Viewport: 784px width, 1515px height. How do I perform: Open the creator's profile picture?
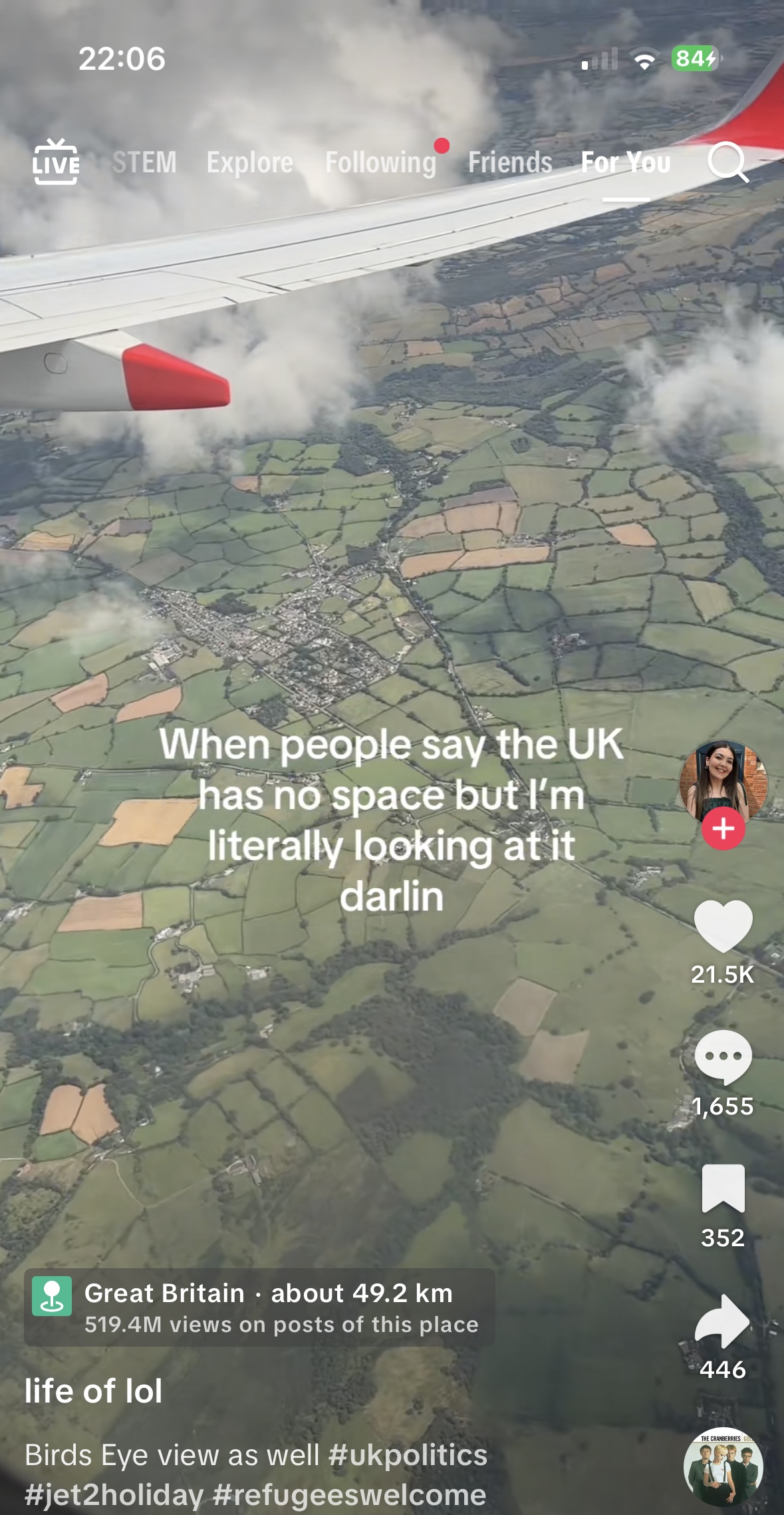click(x=723, y=781)
